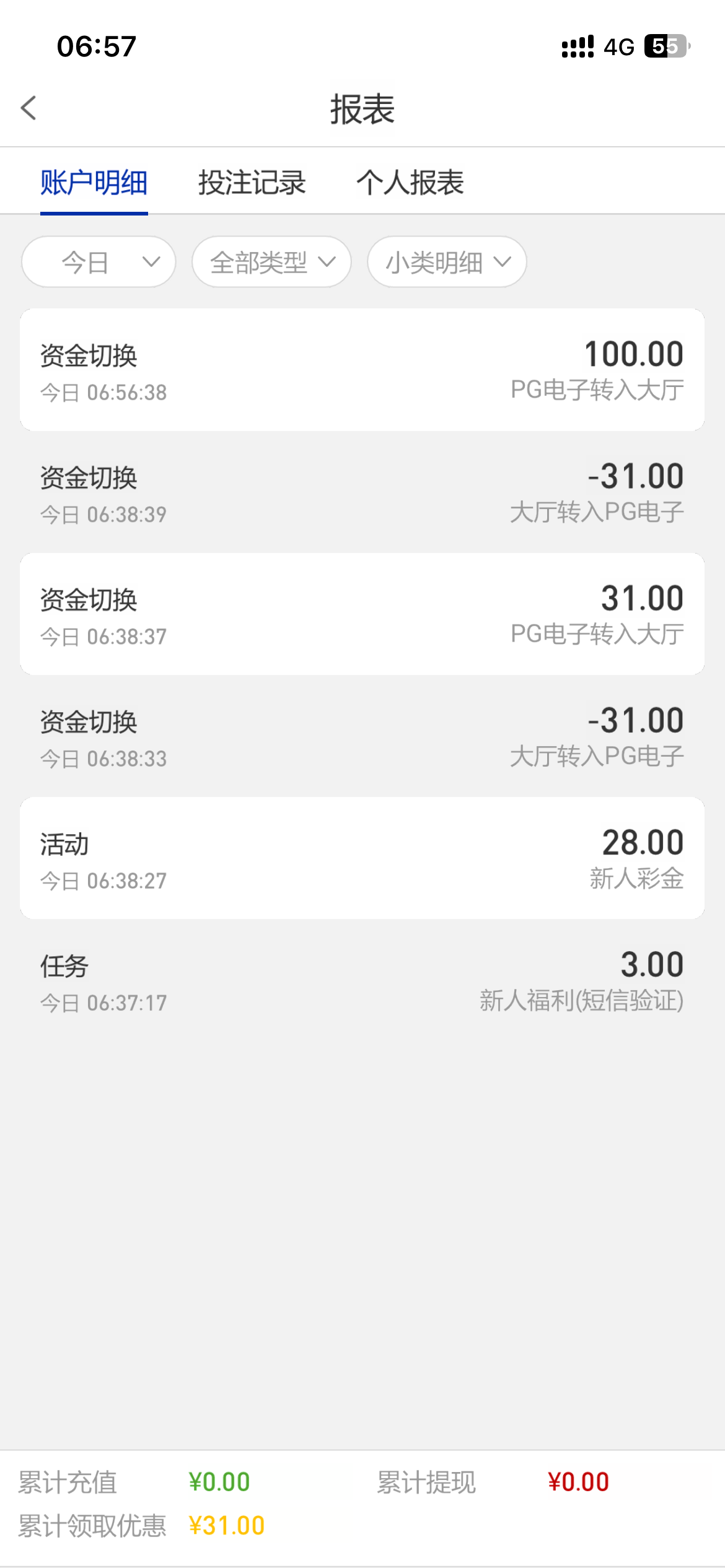Screen dimensions: 725x1568
Task: Expand the 小类明细 dropdown
Action: click(447, 262)
